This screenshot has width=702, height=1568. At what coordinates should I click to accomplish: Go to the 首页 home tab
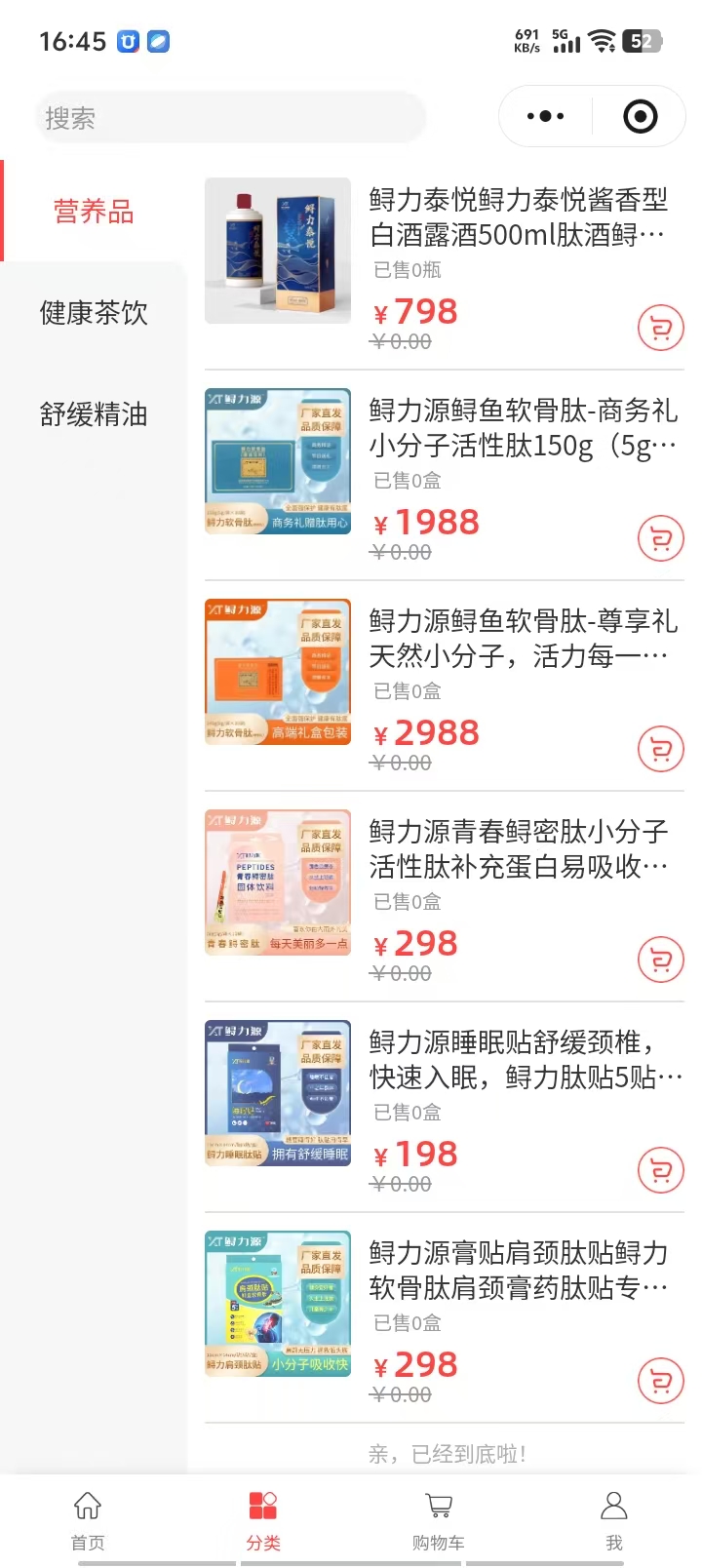(88, 1519)
